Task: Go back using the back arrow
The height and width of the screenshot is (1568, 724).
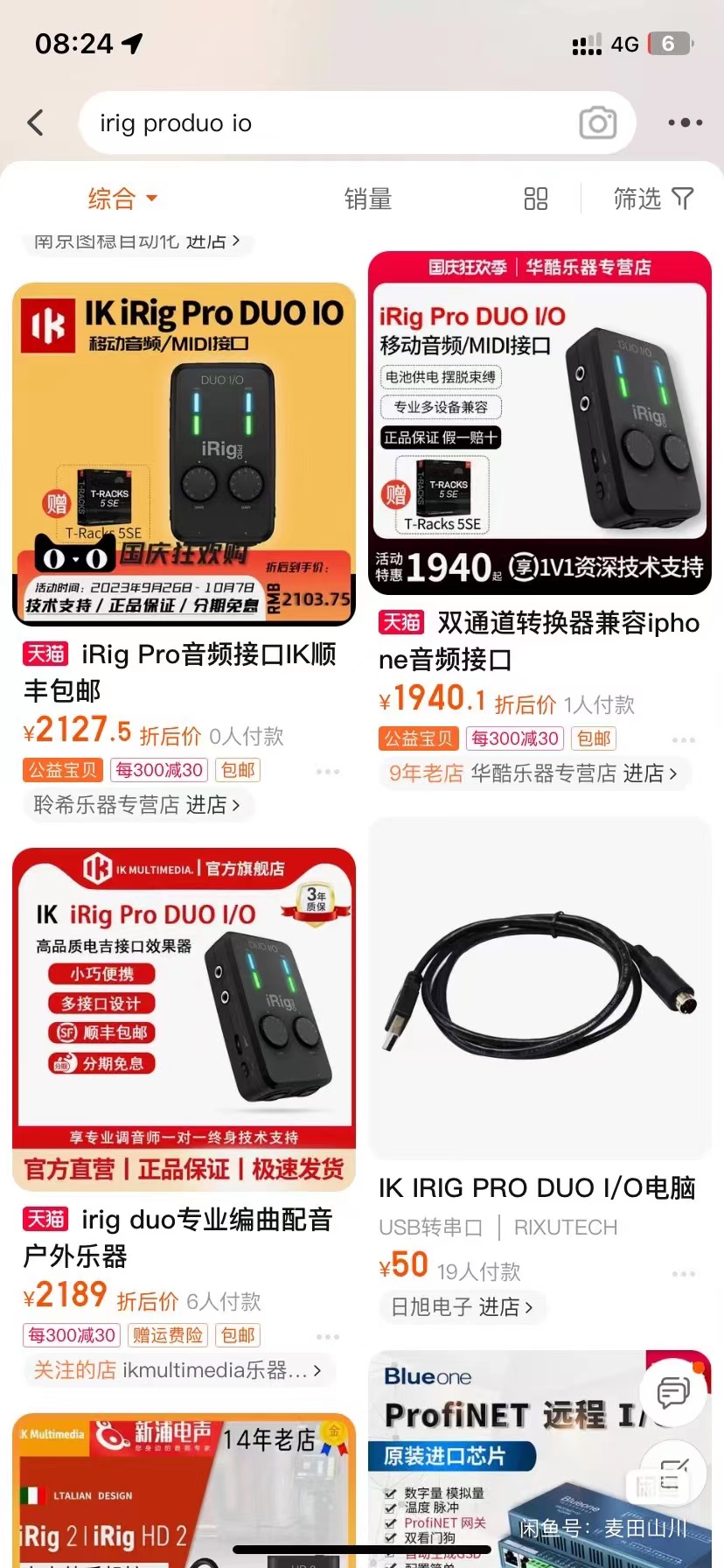Action: [x=36, y=122]
